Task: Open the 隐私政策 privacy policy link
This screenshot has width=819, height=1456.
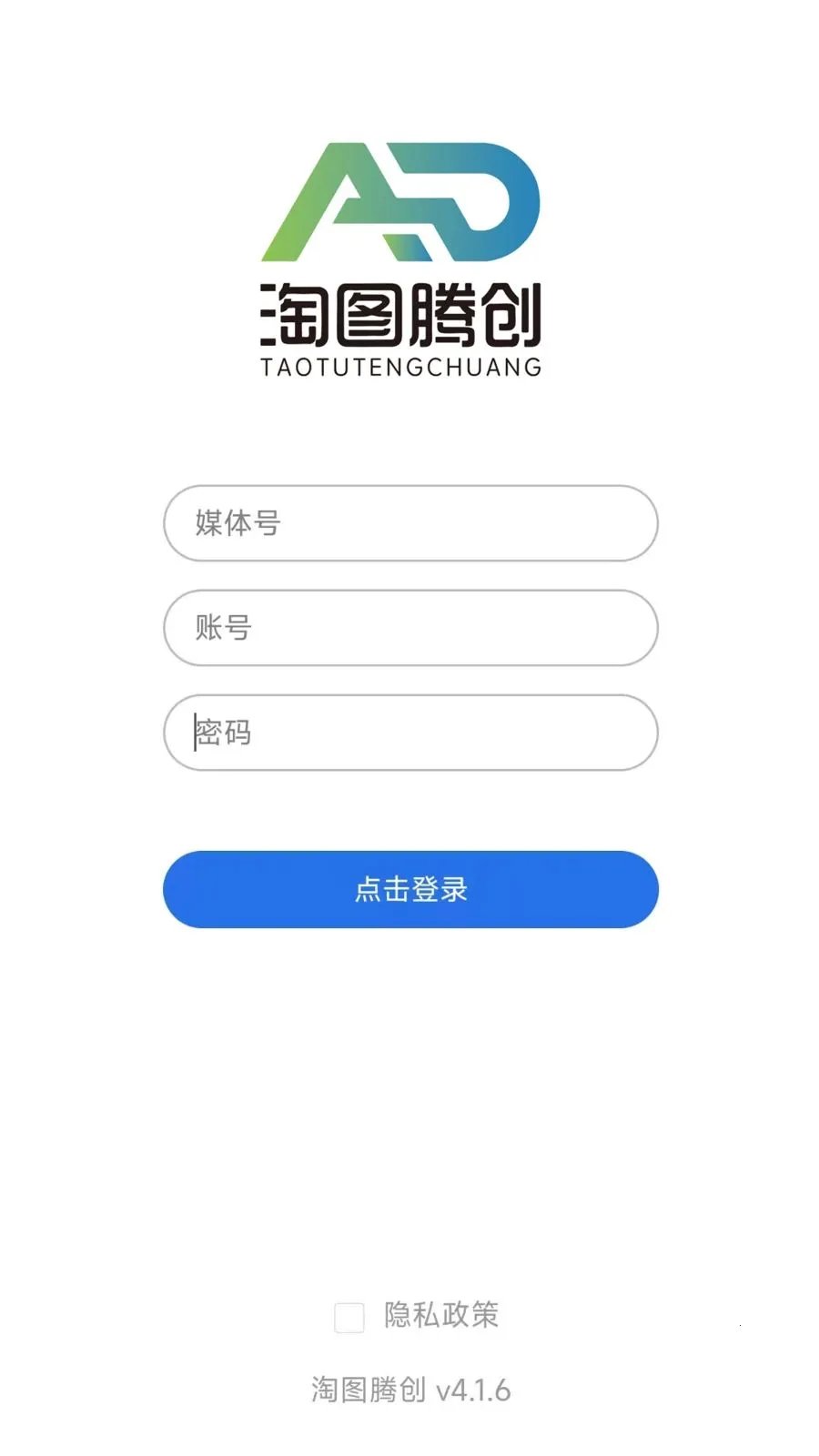Action: coord(441,1315)
